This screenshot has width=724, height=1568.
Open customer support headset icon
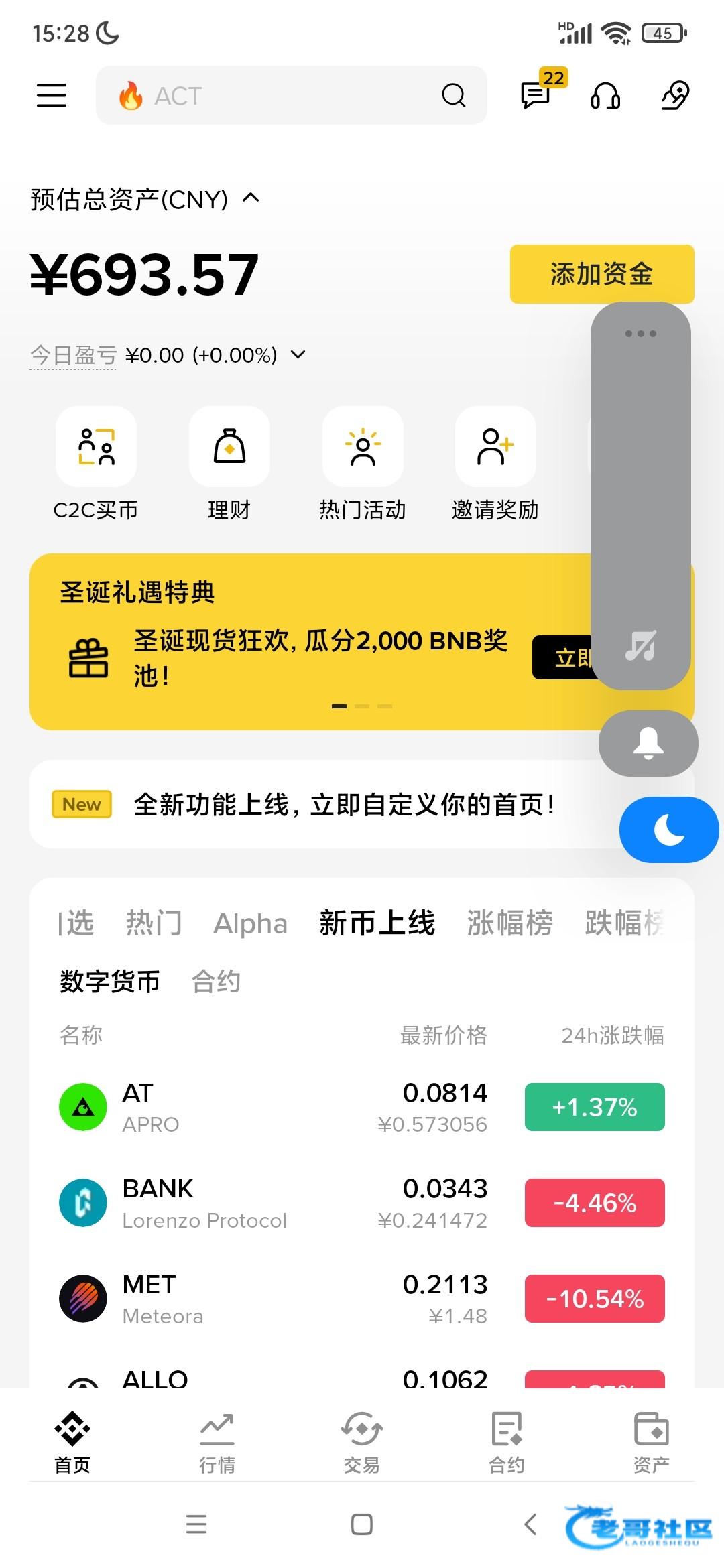point(605,96)
